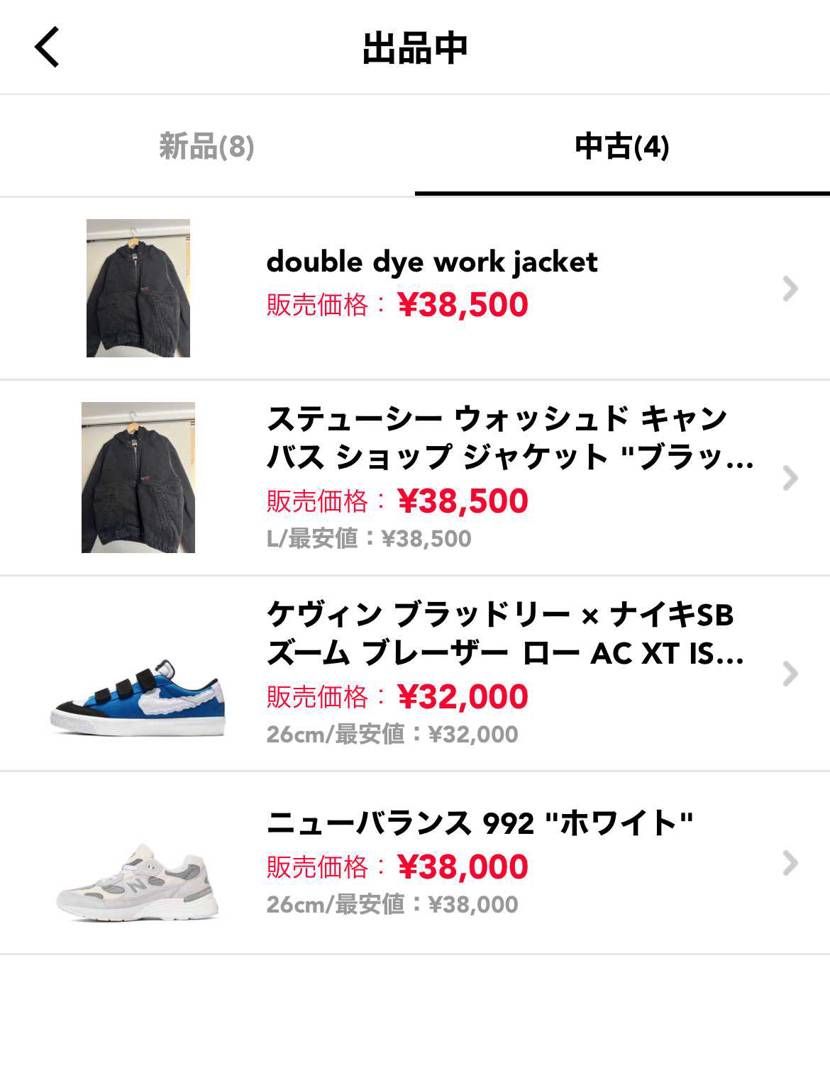Tap the 出品中 header title
Screen dimensions: 830x1070
[414, 46]
